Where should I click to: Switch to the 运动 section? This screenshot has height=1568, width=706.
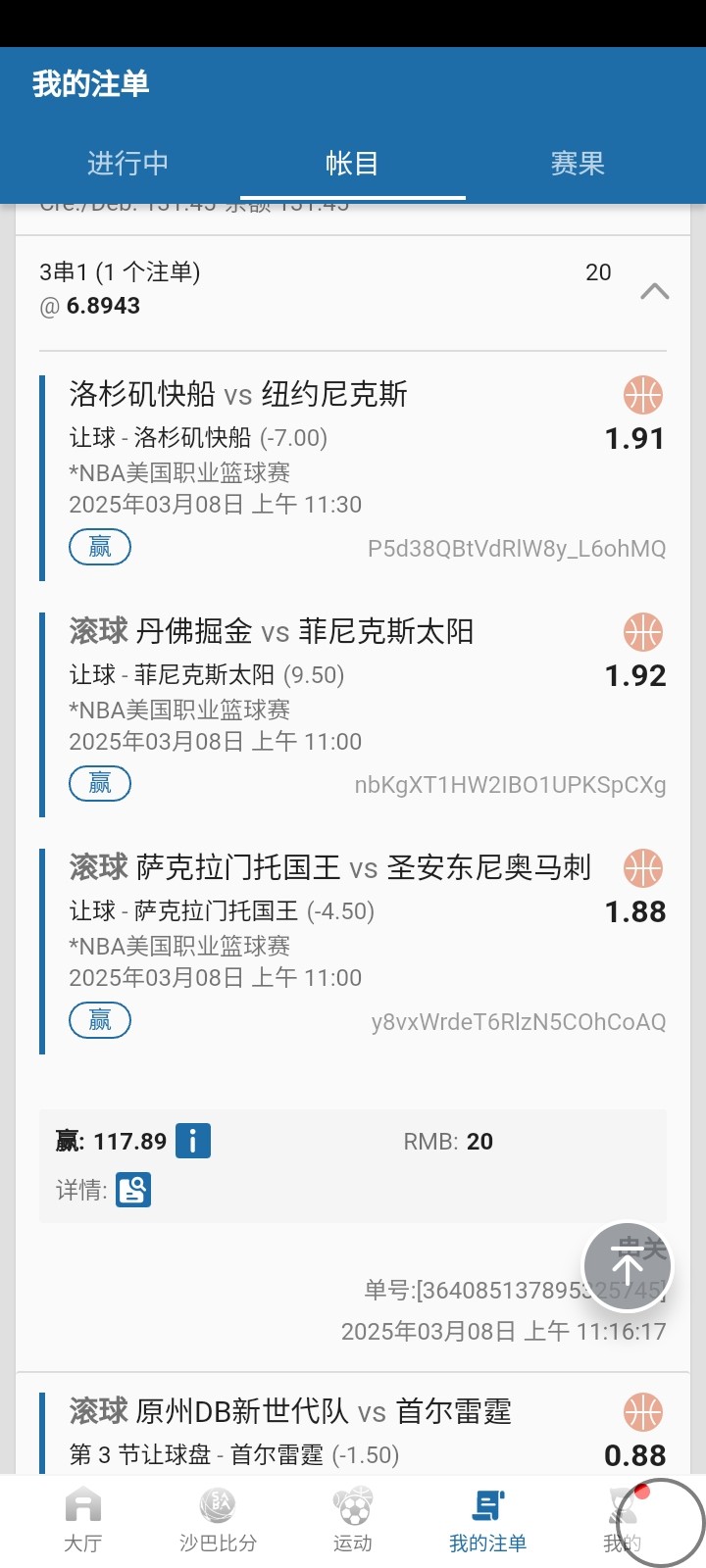pyautogui.click(x=352, y=1520)
